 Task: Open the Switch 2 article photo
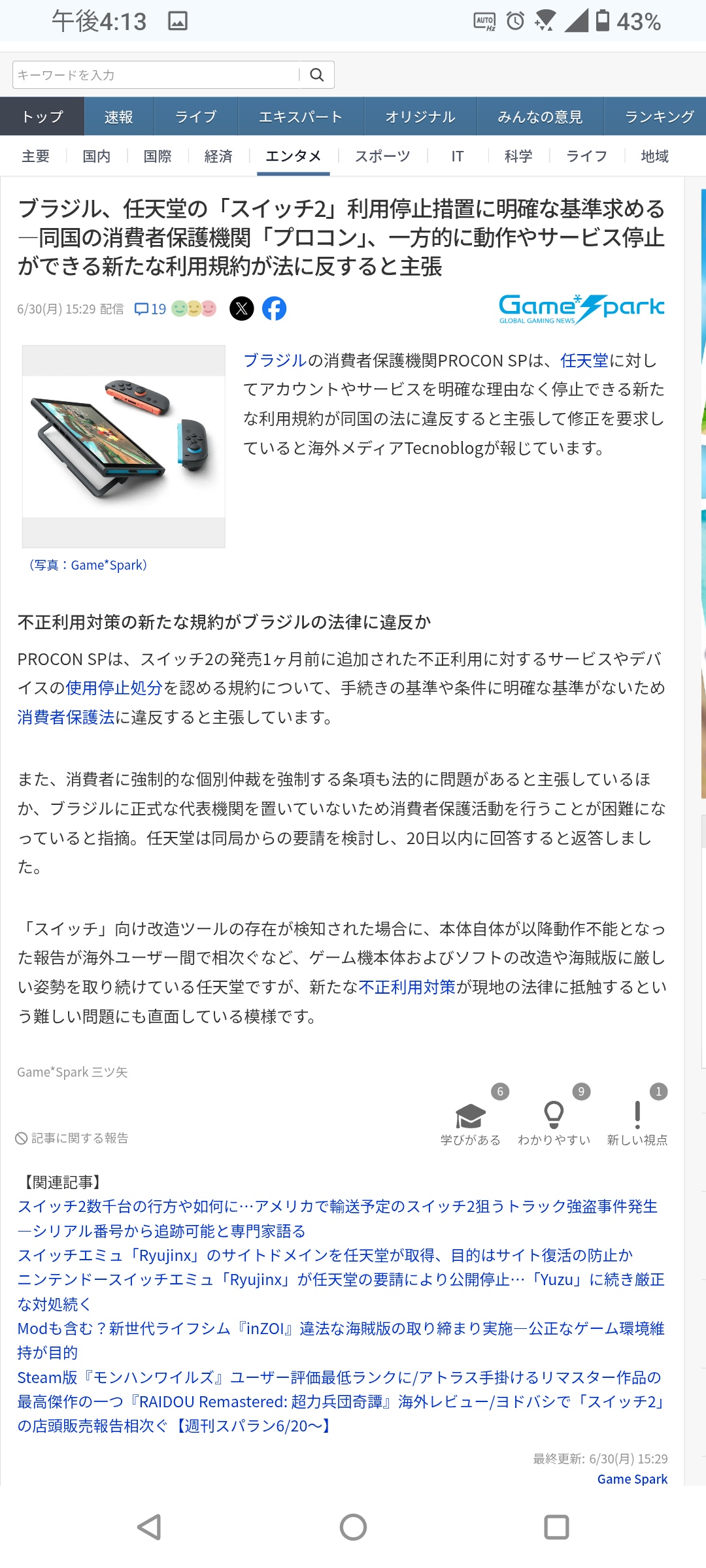124,446
